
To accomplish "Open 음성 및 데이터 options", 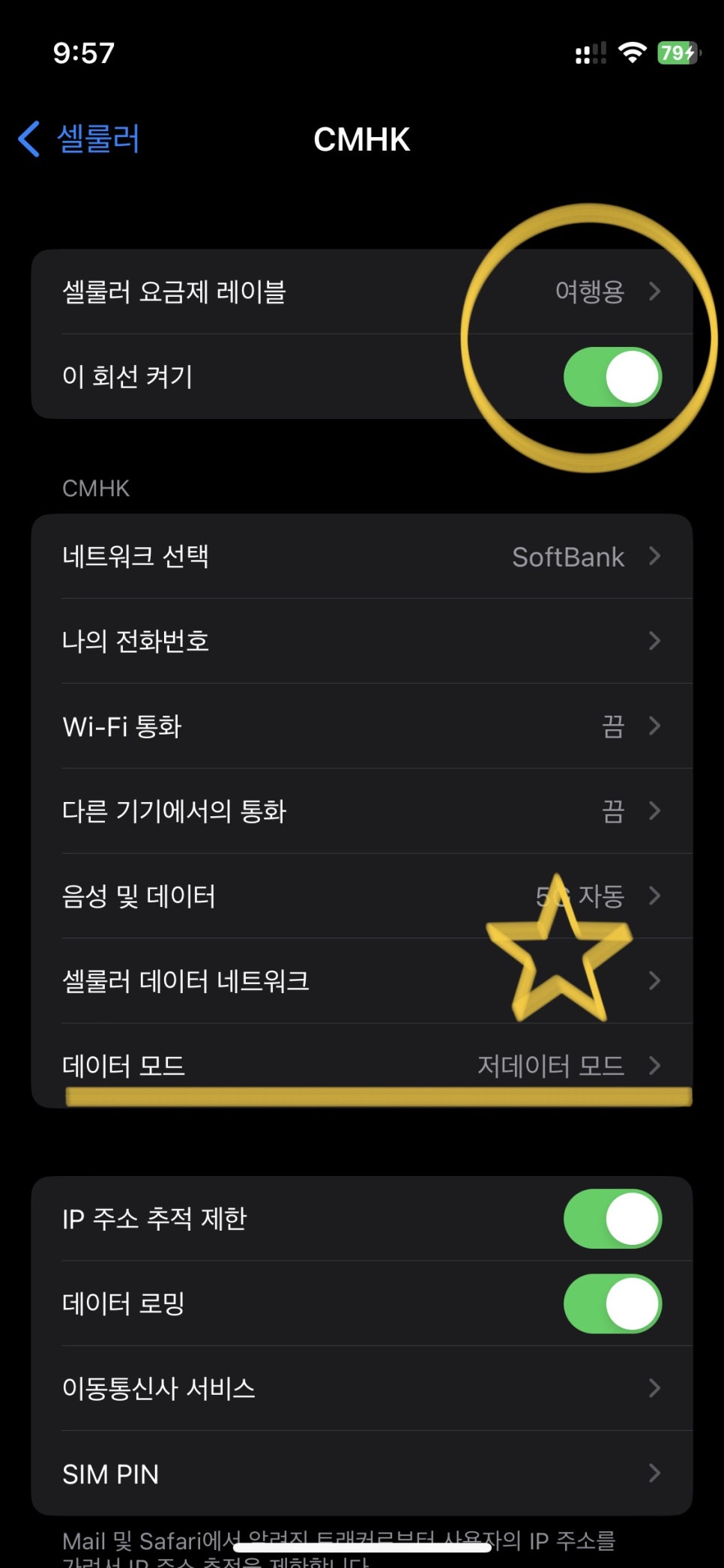I will pos(361,896).
